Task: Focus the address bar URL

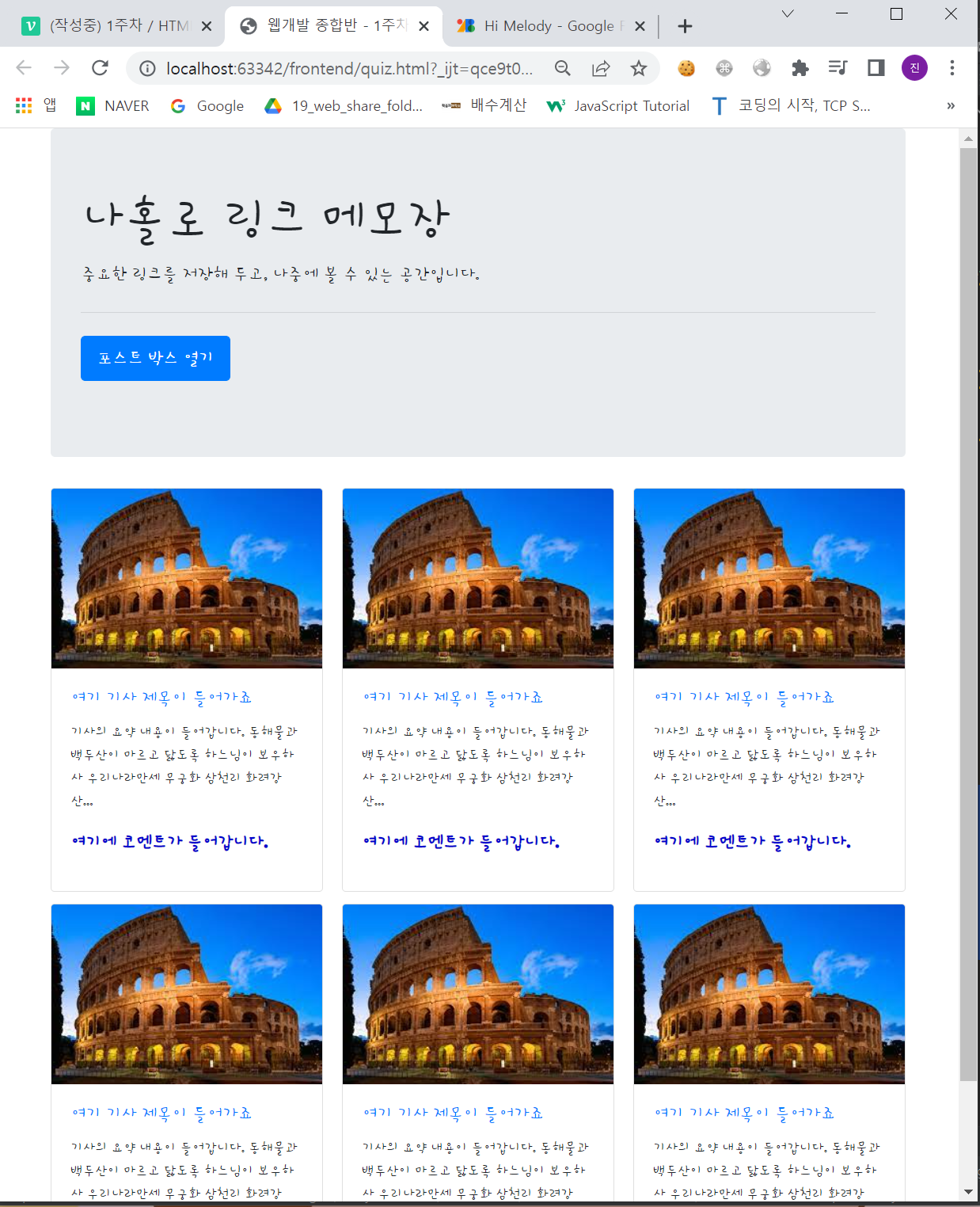Action: tap(348, 68)
